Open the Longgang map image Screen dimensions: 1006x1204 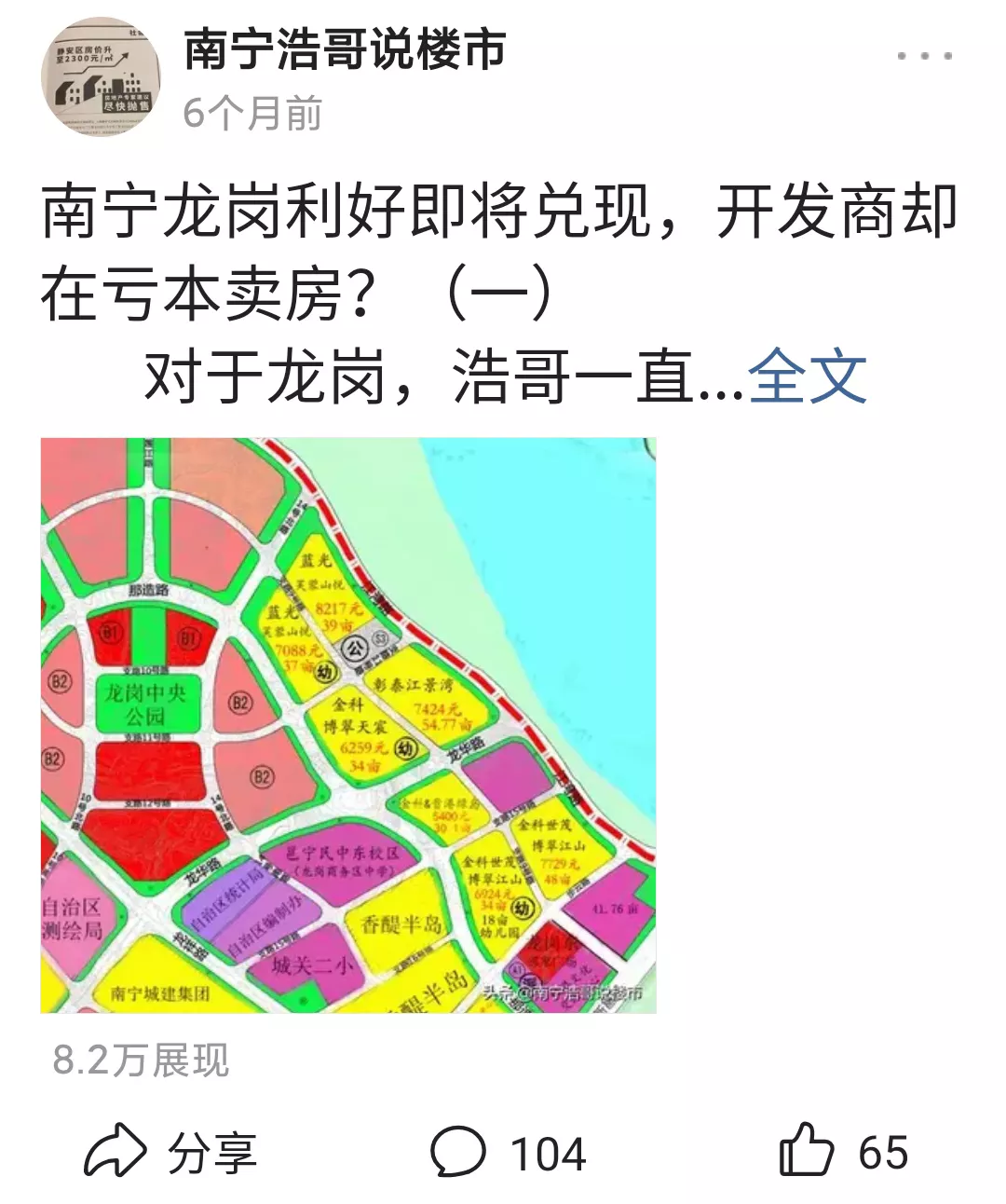[x=348, y=725]
